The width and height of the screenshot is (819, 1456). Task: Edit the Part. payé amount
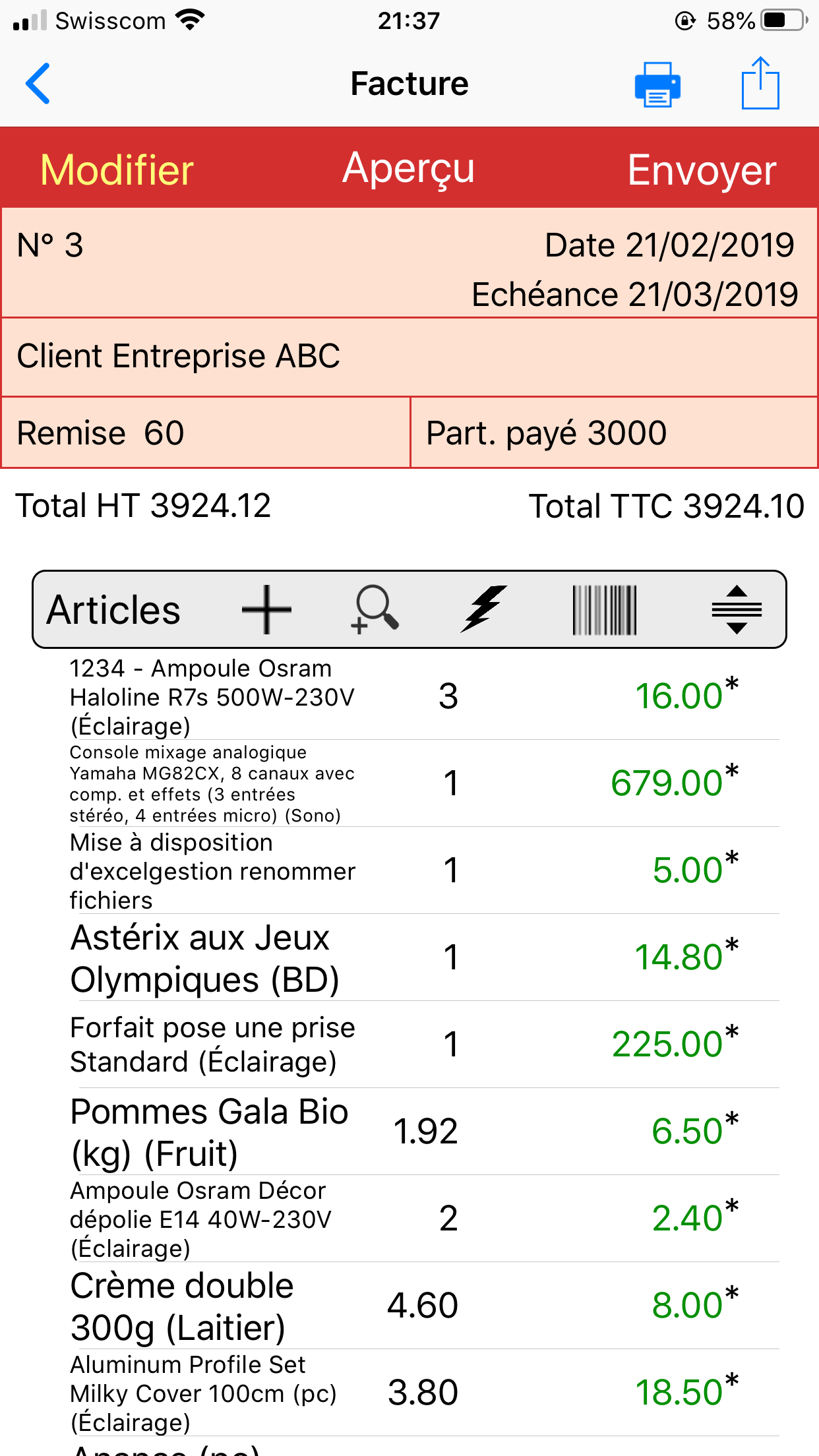coord(613,433)
